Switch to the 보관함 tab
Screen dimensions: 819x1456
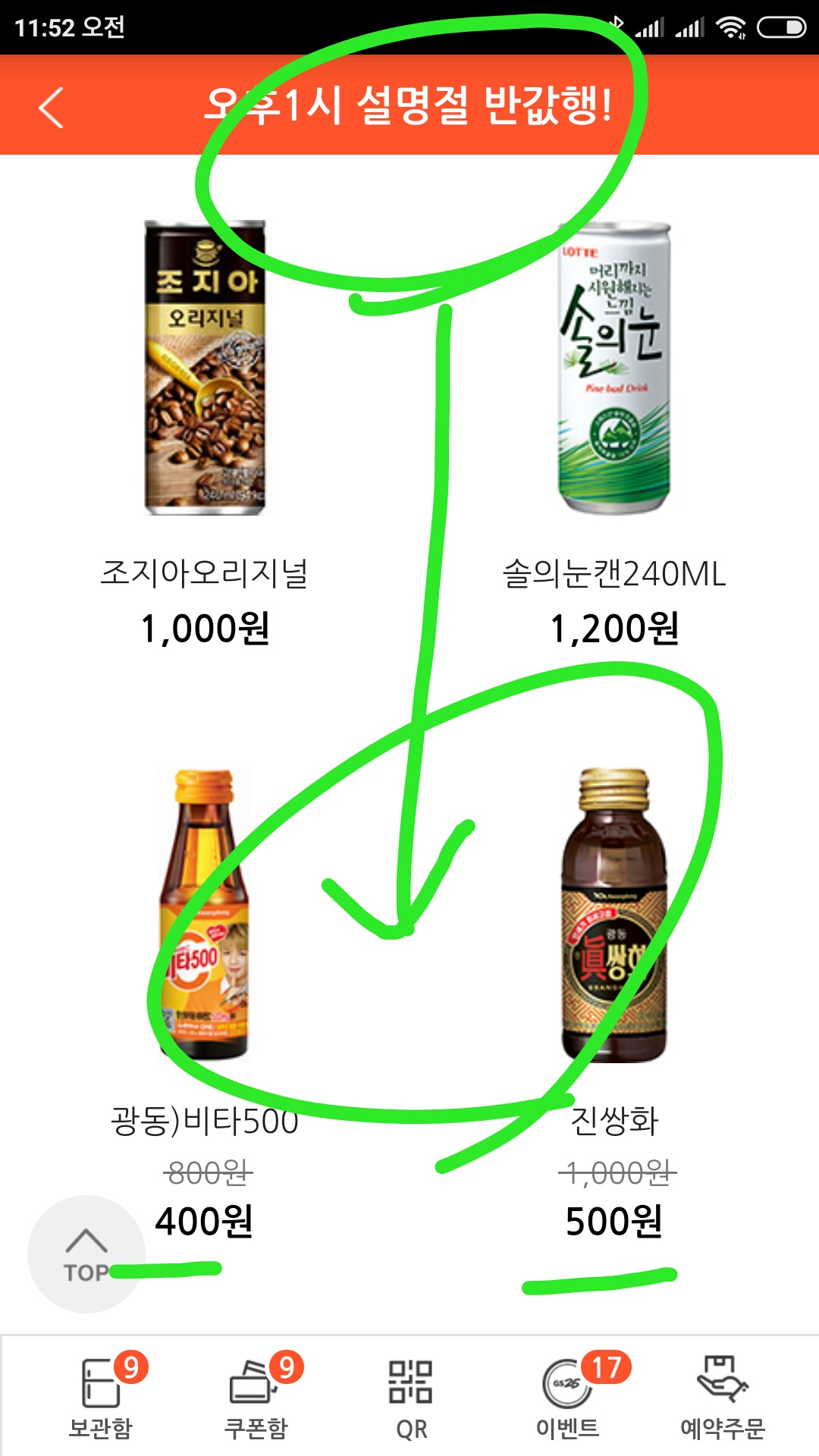(x=101, y=1397)
